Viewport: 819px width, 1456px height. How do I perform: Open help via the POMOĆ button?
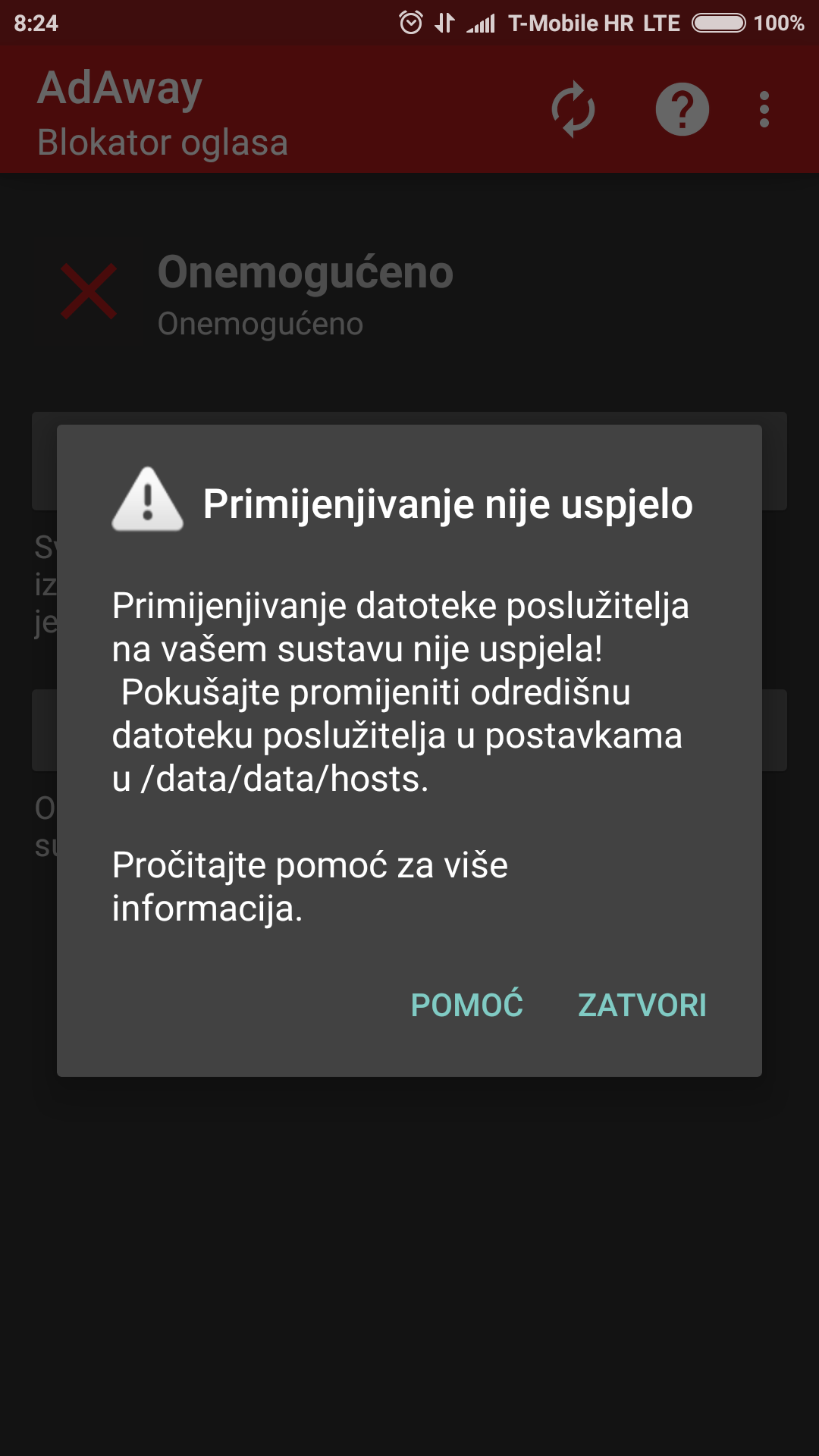coord(466,1006)
